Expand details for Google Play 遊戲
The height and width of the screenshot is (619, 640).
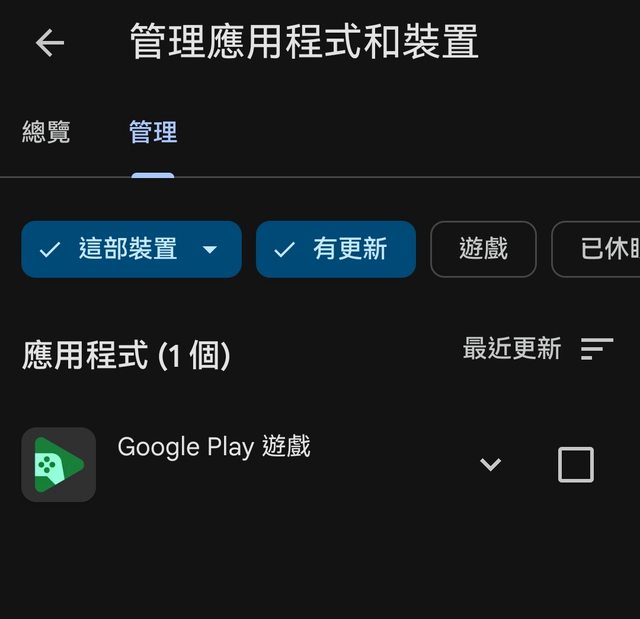click(490, 464)
